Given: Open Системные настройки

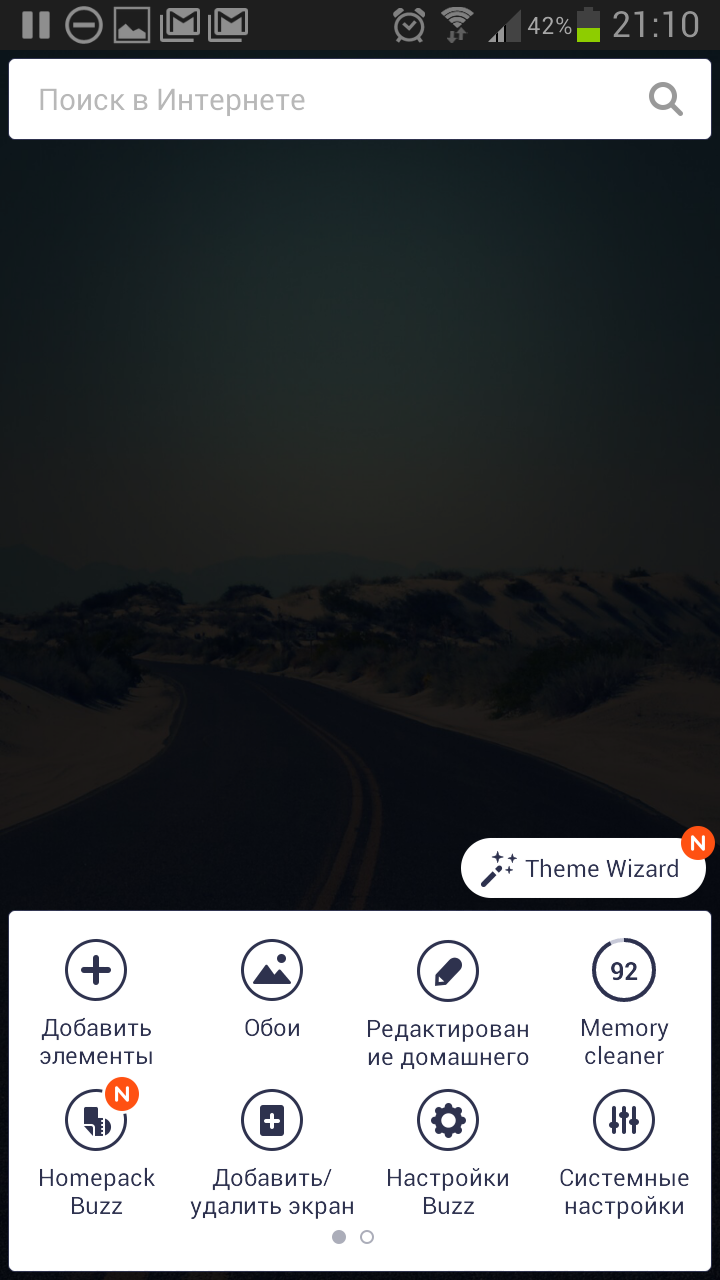Looking at the screenshot, I should coord(624,1152).
